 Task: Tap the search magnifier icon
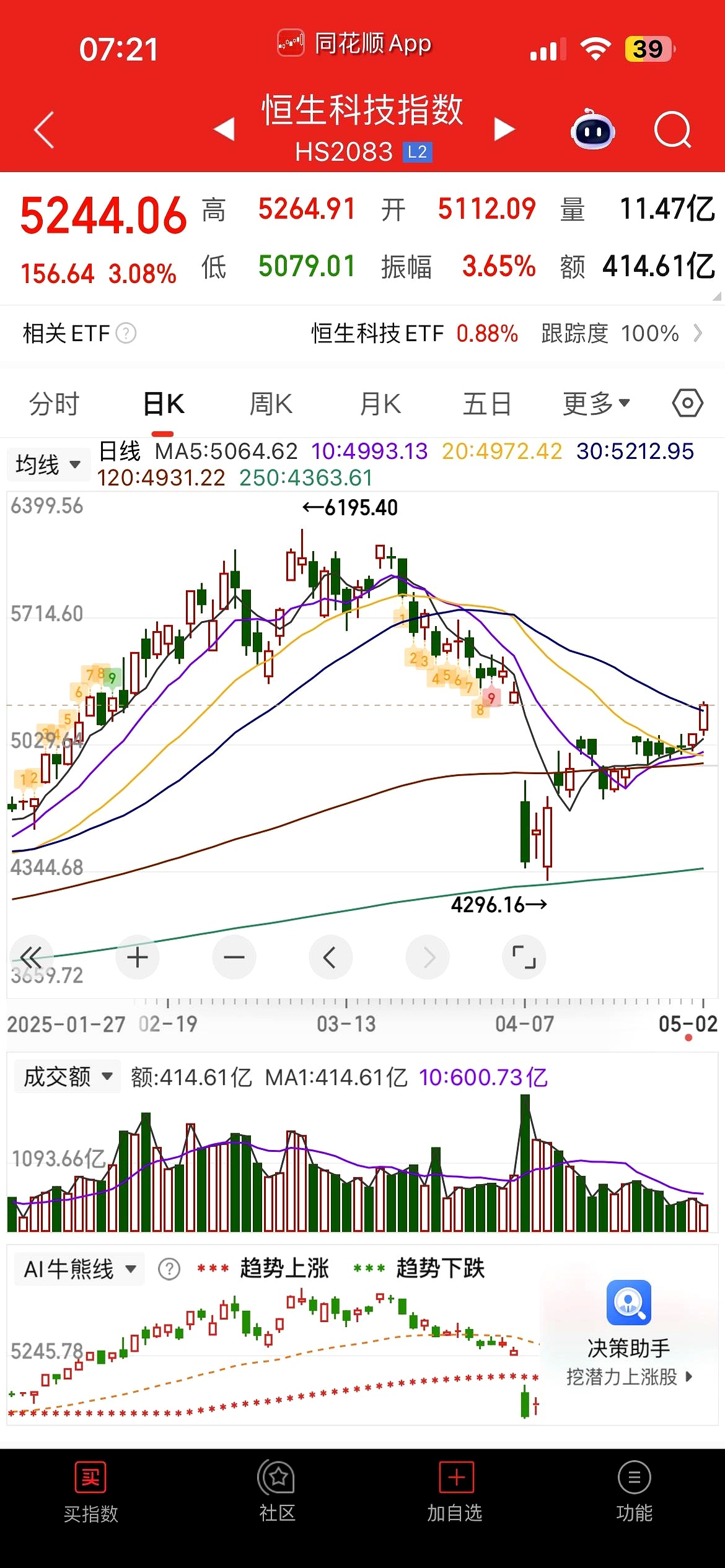pos(672,129)
